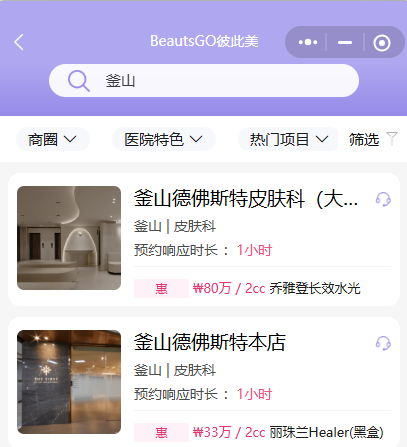
Task: Contact support for 釜山德佛斯特本店 via headset icon
Action: point(383,343)
